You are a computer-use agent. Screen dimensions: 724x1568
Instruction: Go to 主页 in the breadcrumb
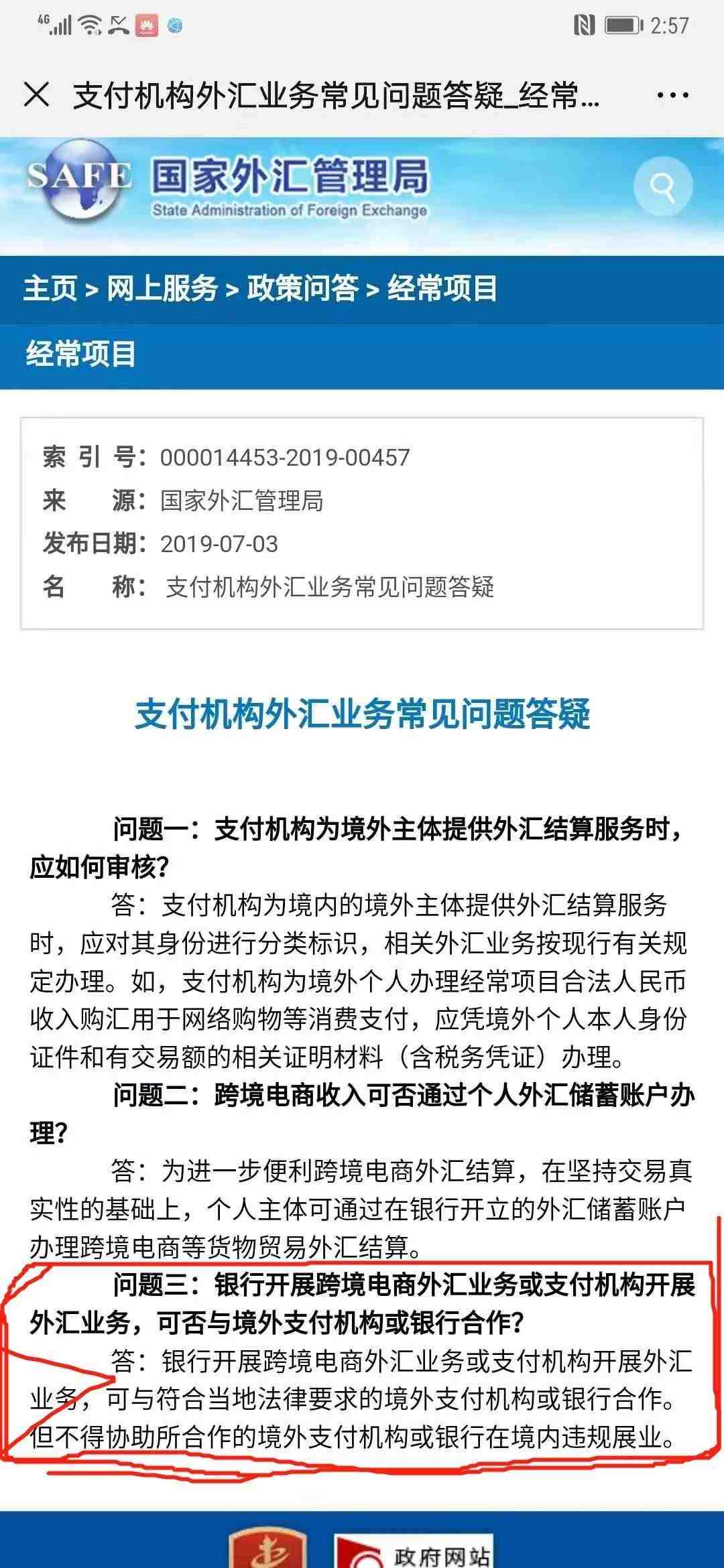click(x=50, y=289)
